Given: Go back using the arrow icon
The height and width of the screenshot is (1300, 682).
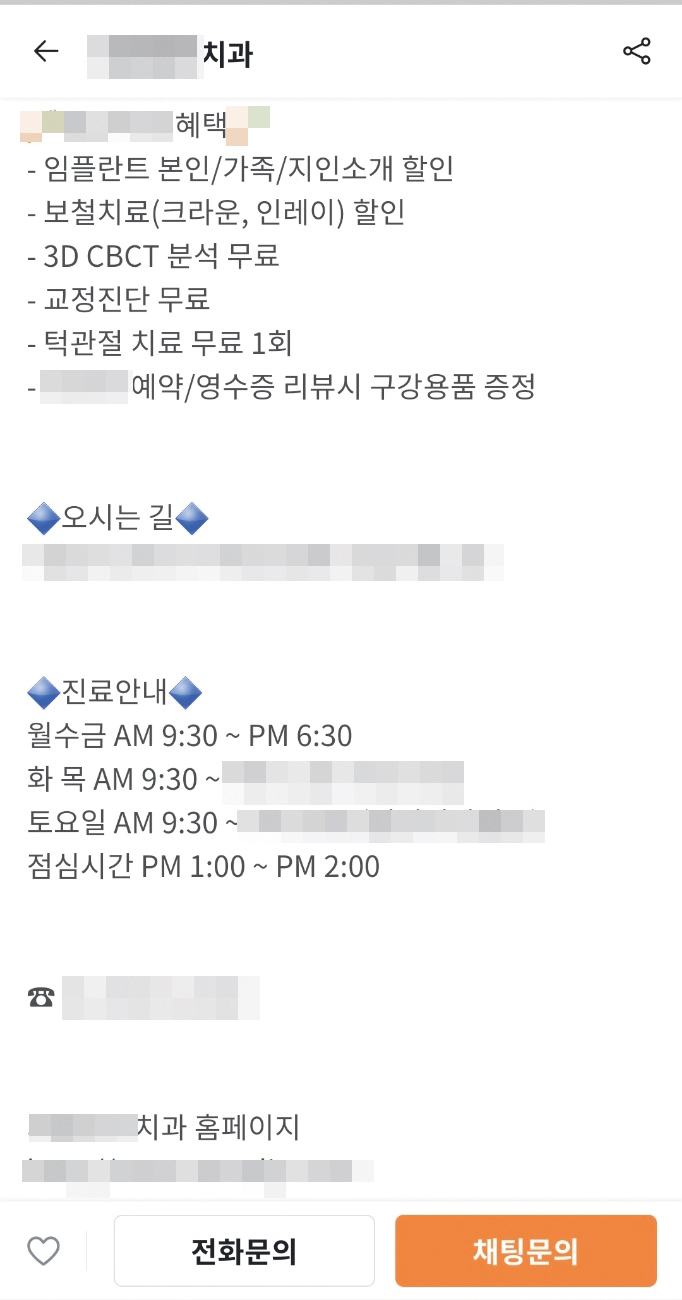Looking at the screenshot, I should (46, 52).
